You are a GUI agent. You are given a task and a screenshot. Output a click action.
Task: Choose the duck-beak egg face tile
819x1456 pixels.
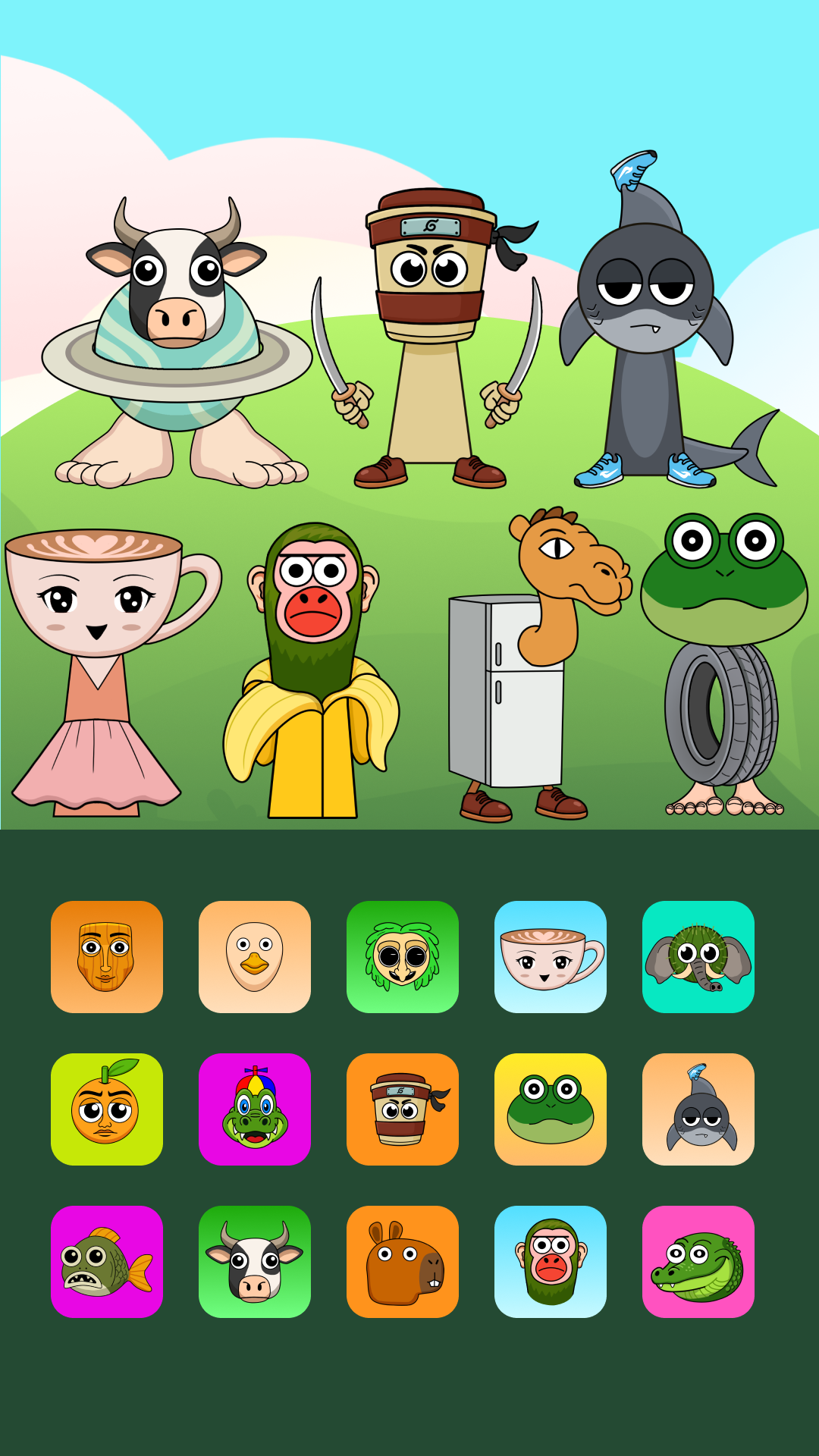tap(255, 957)
